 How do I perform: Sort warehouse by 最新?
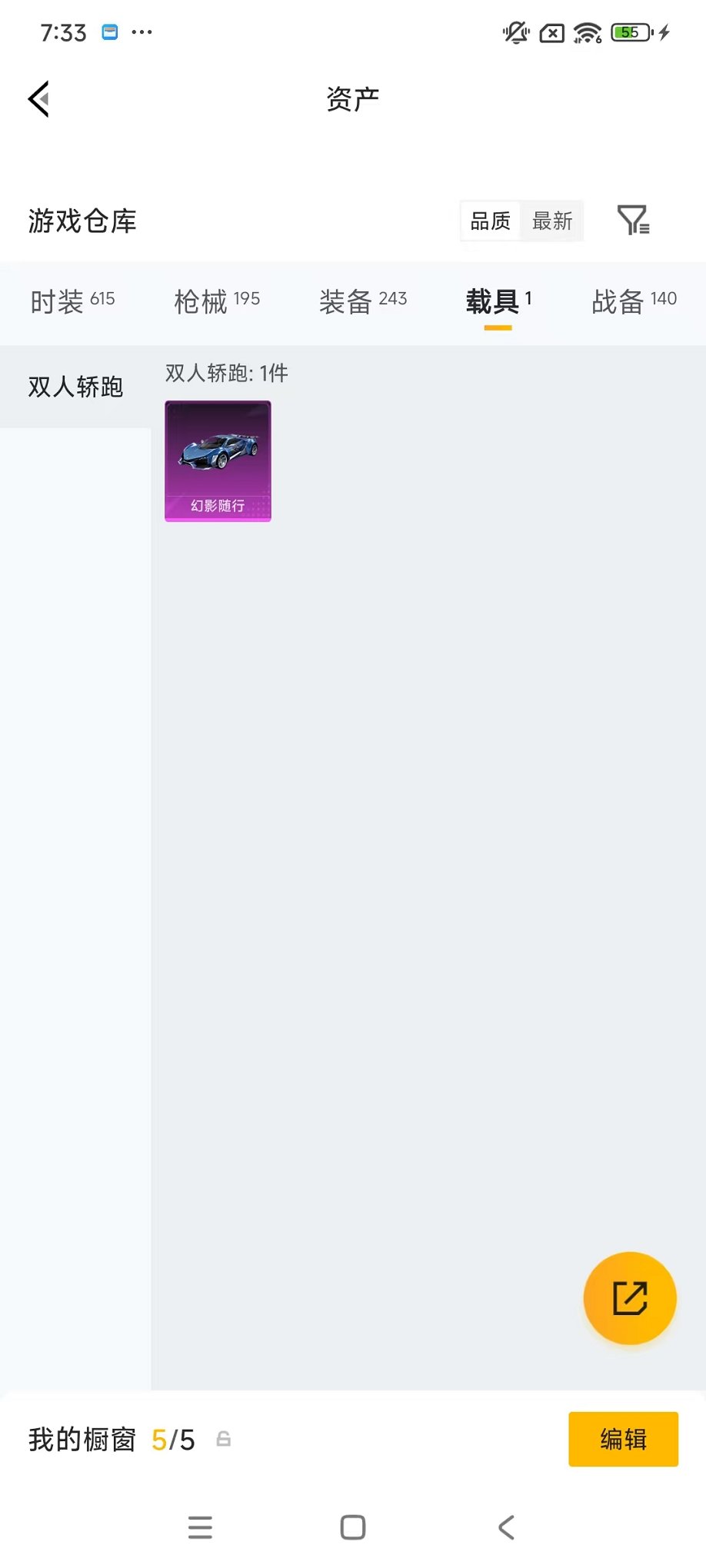(552, 221)
